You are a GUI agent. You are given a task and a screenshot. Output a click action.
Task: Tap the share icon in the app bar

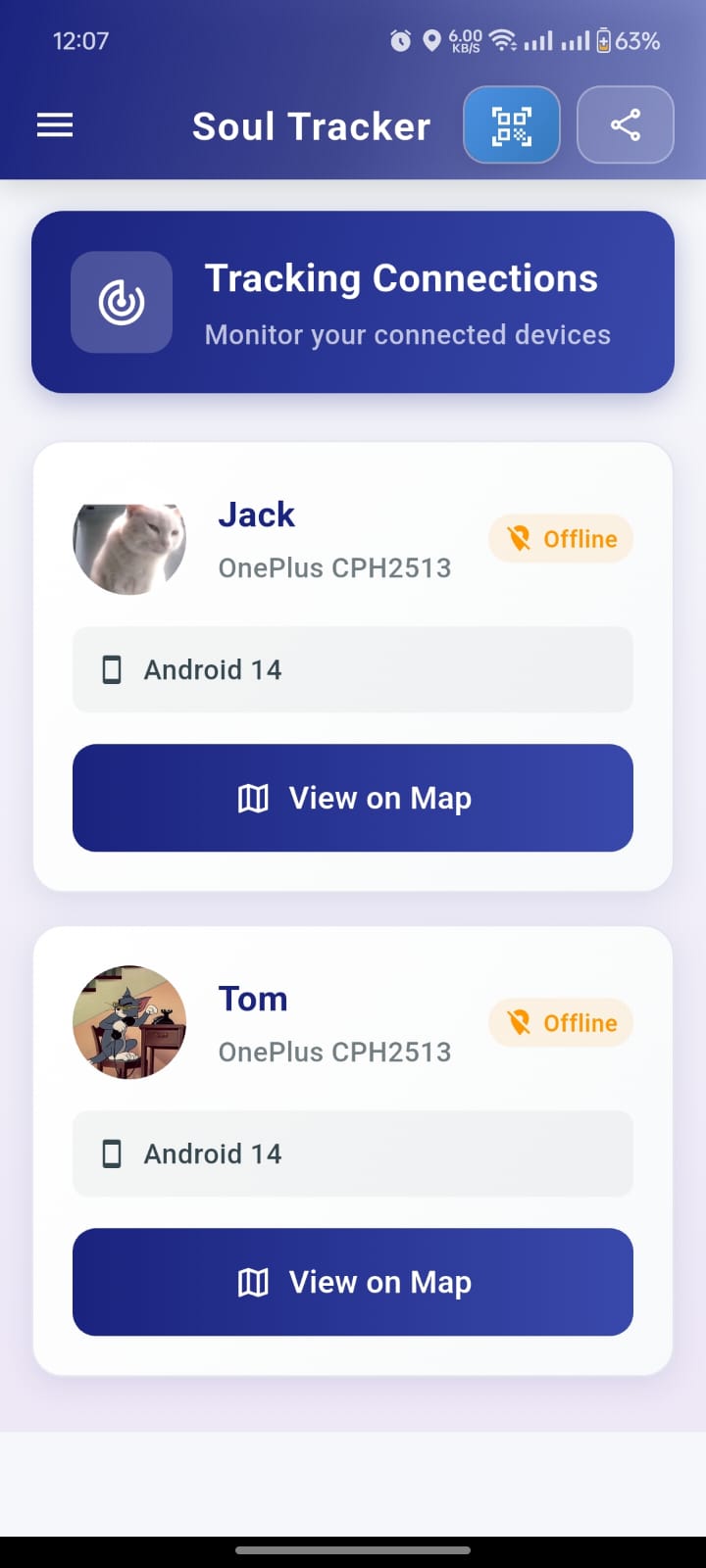point(625,125)
